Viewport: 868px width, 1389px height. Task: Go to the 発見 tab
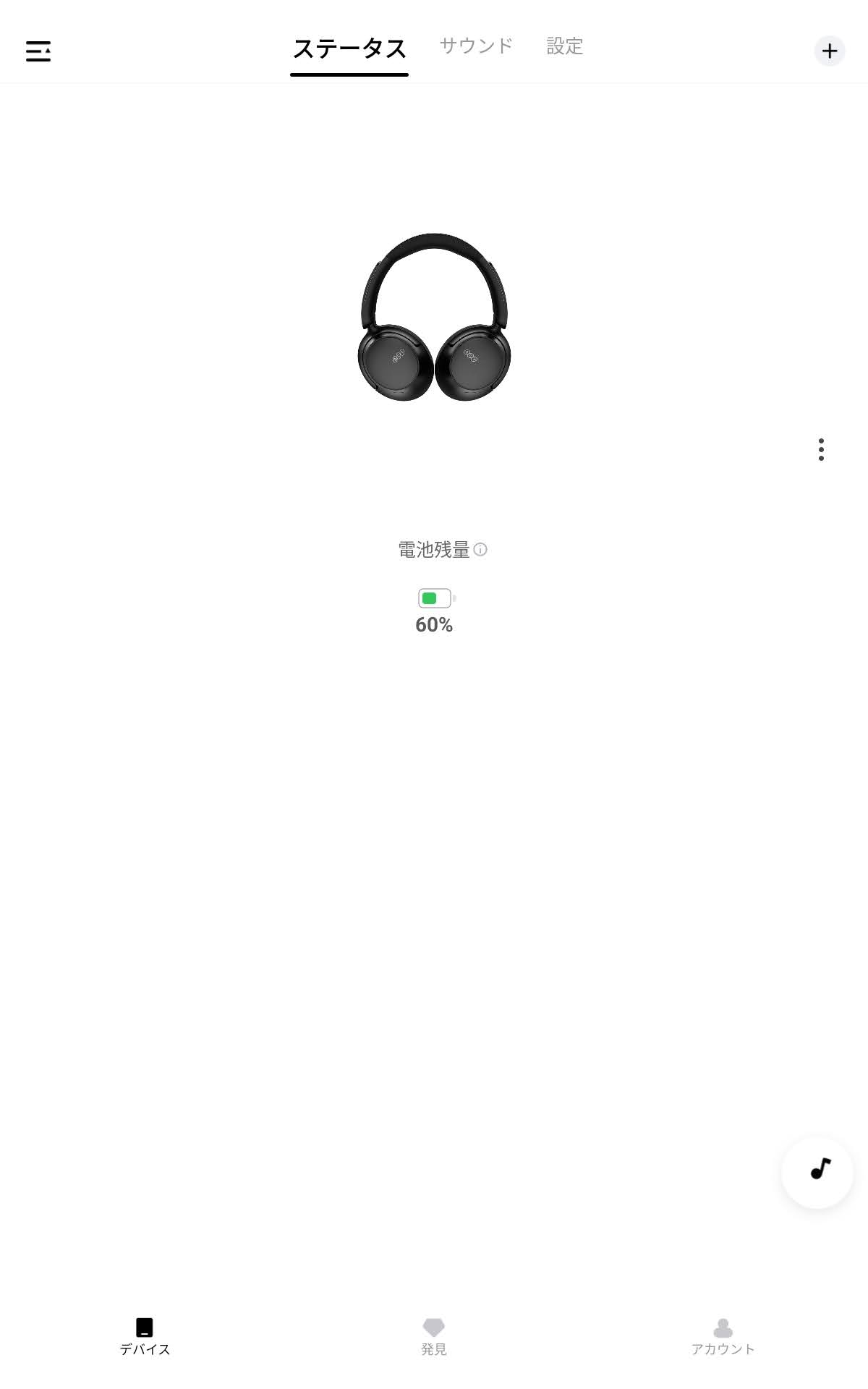click(434, 1336)
